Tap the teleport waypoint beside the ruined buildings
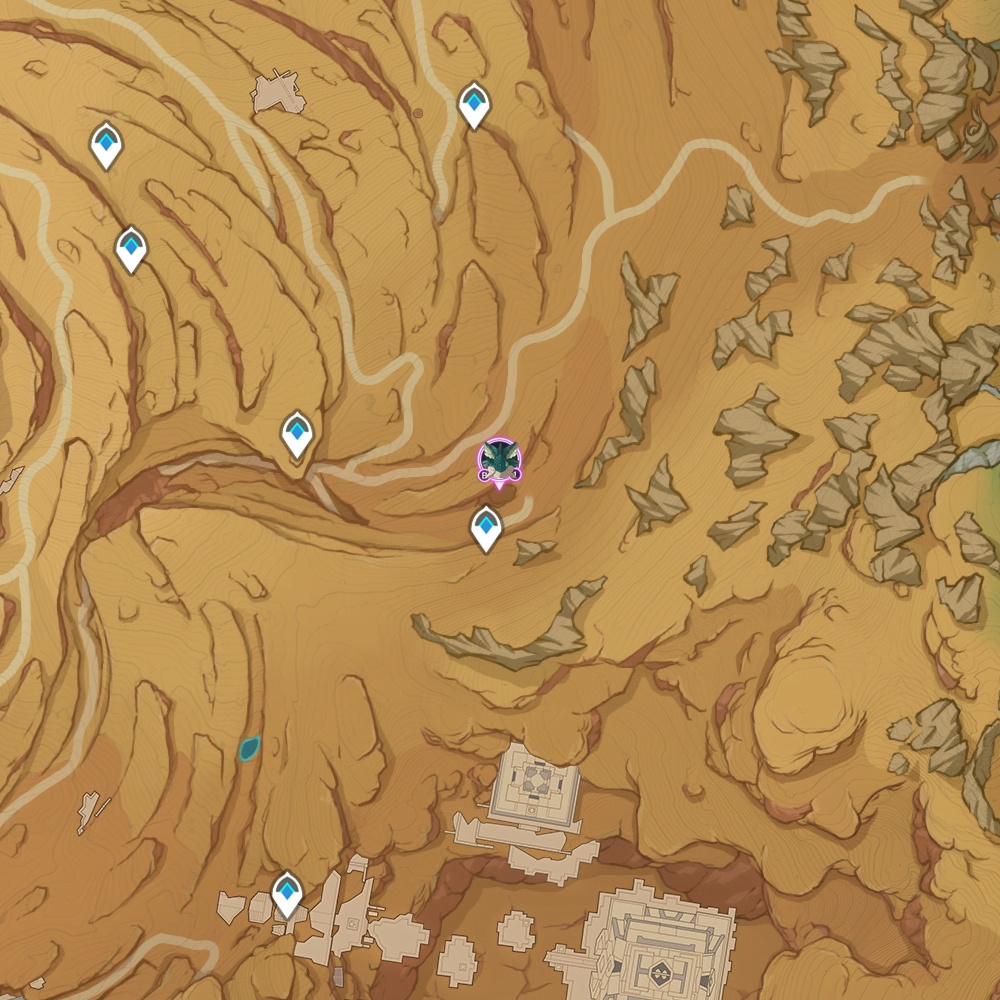The height and width of the screenshot is (1000, 1000). (288, 893)
